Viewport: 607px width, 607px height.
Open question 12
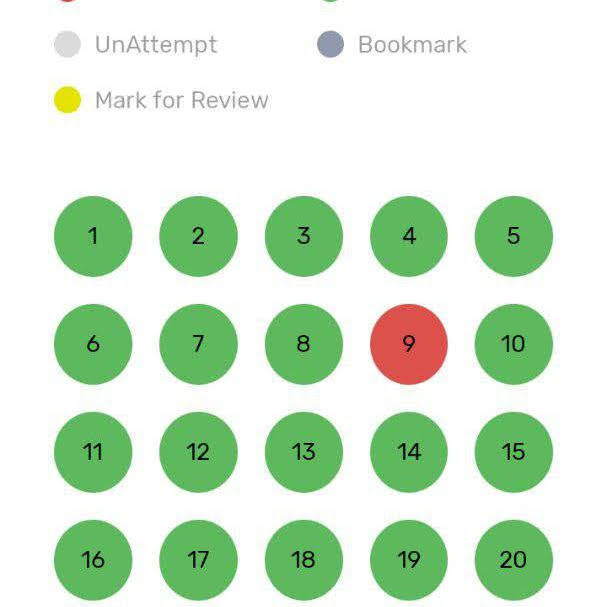coord(198,452)
